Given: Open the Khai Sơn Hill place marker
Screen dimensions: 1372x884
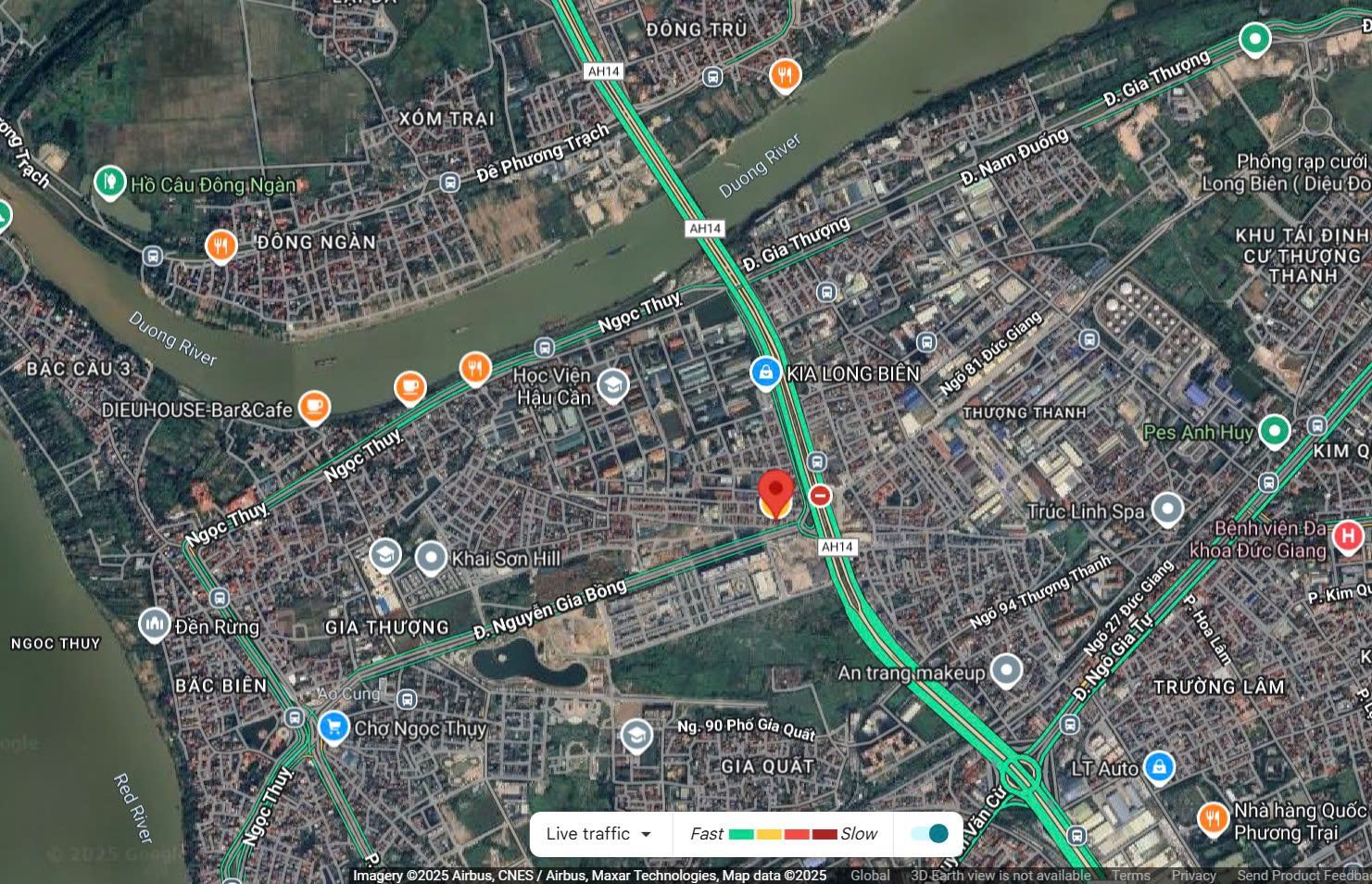Looking at the screenshot, I should point(431,558).
